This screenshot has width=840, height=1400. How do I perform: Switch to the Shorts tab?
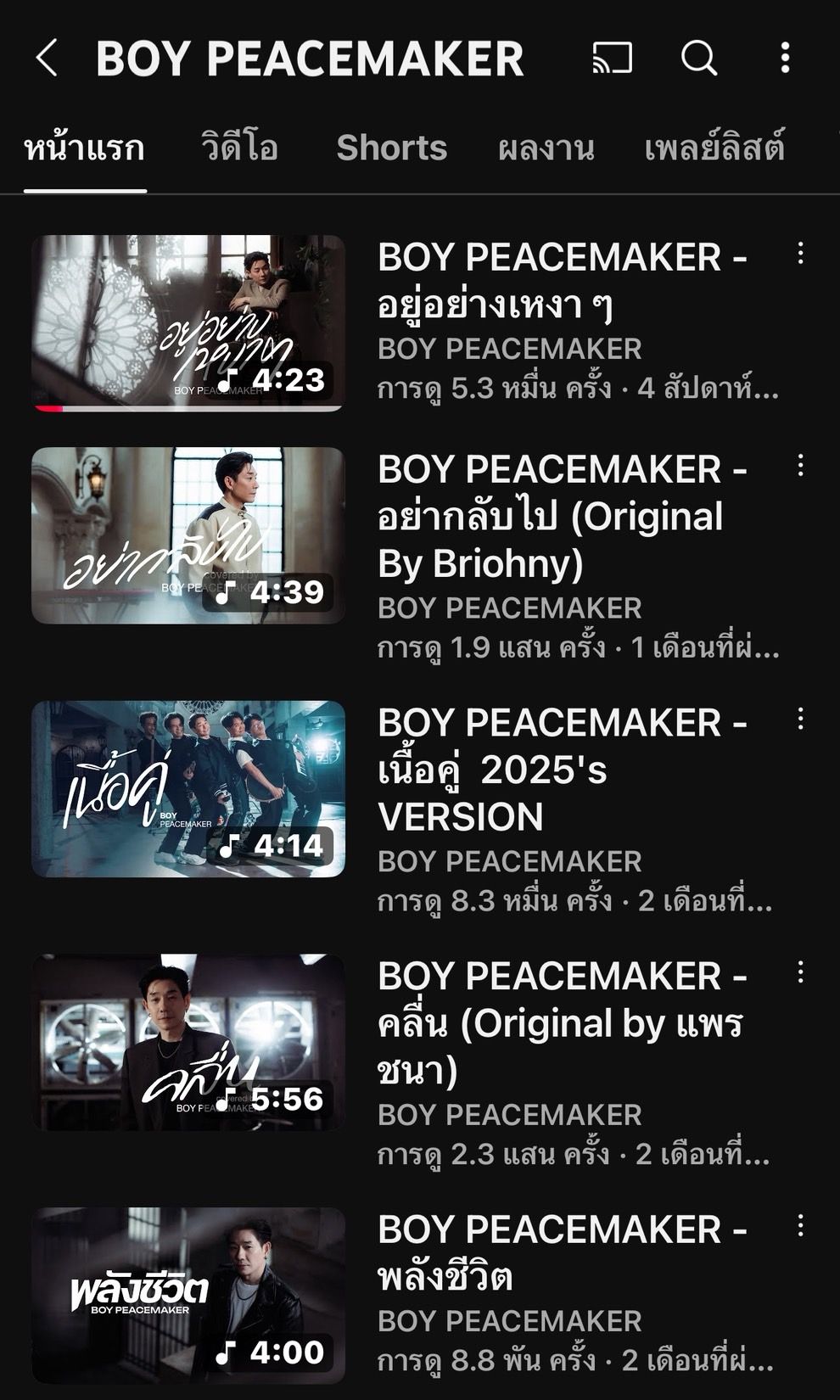[391, 148]
